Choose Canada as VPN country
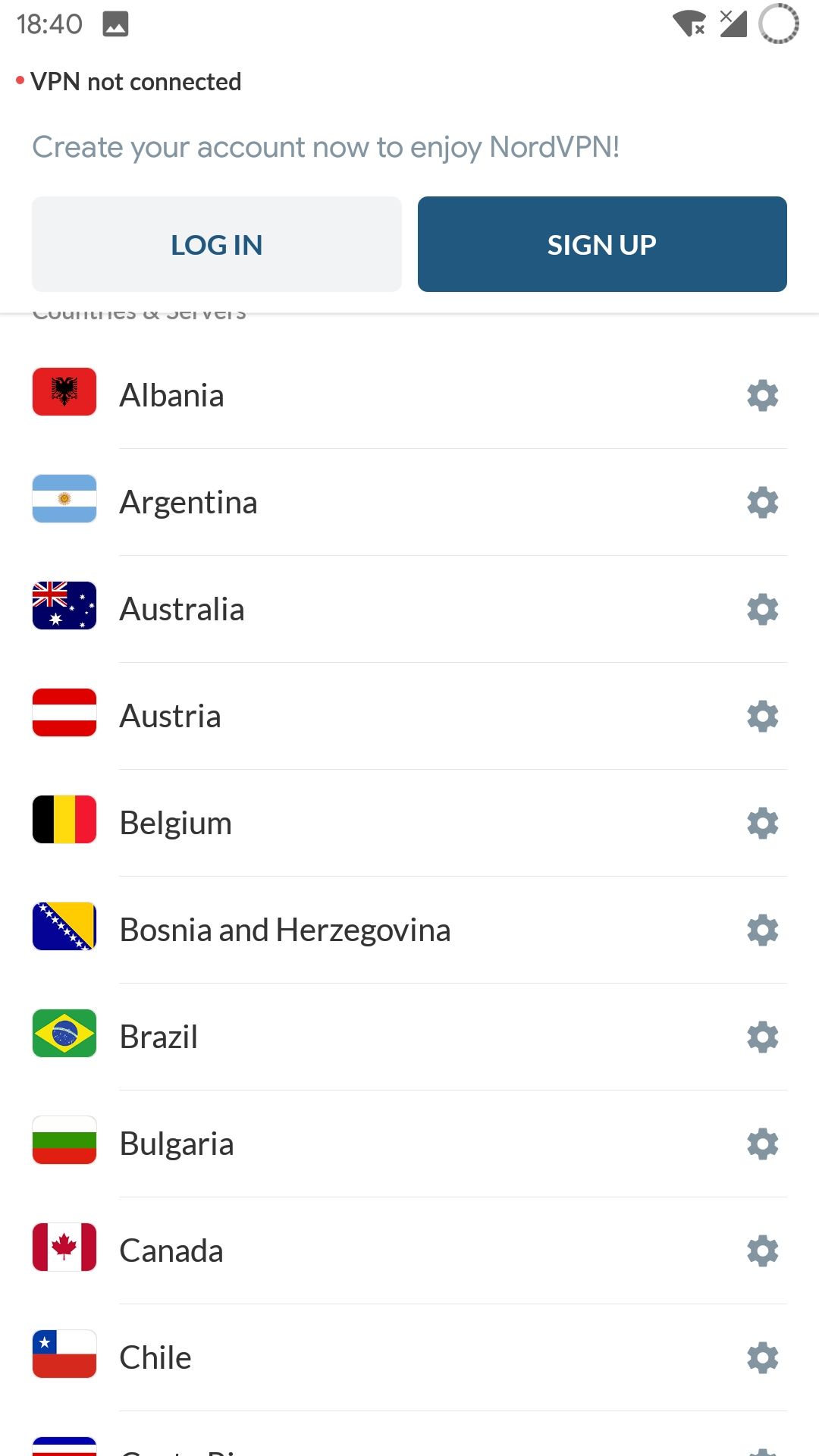819x1456 pixels. point(171,1250)
